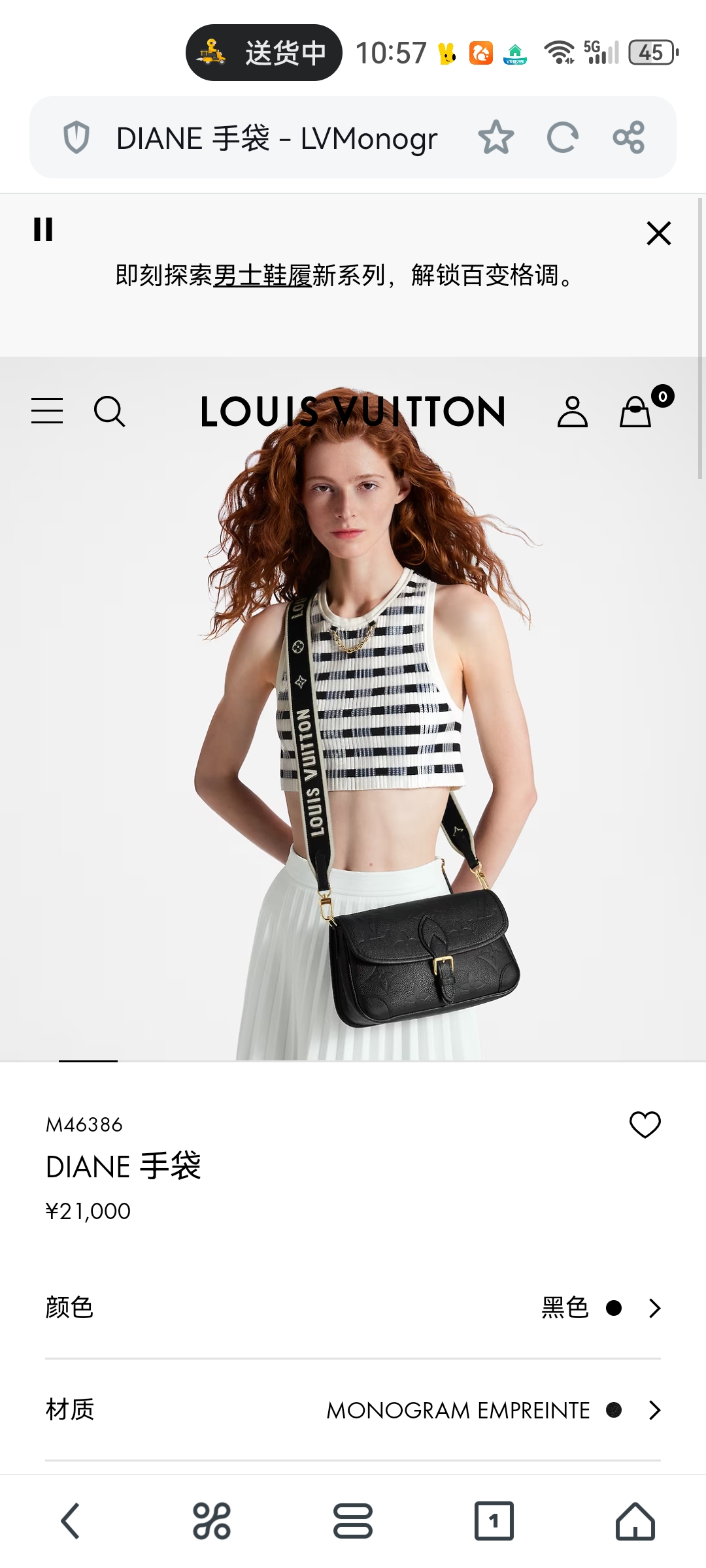Open the 男士鞋履 link

tap(262, 276)
